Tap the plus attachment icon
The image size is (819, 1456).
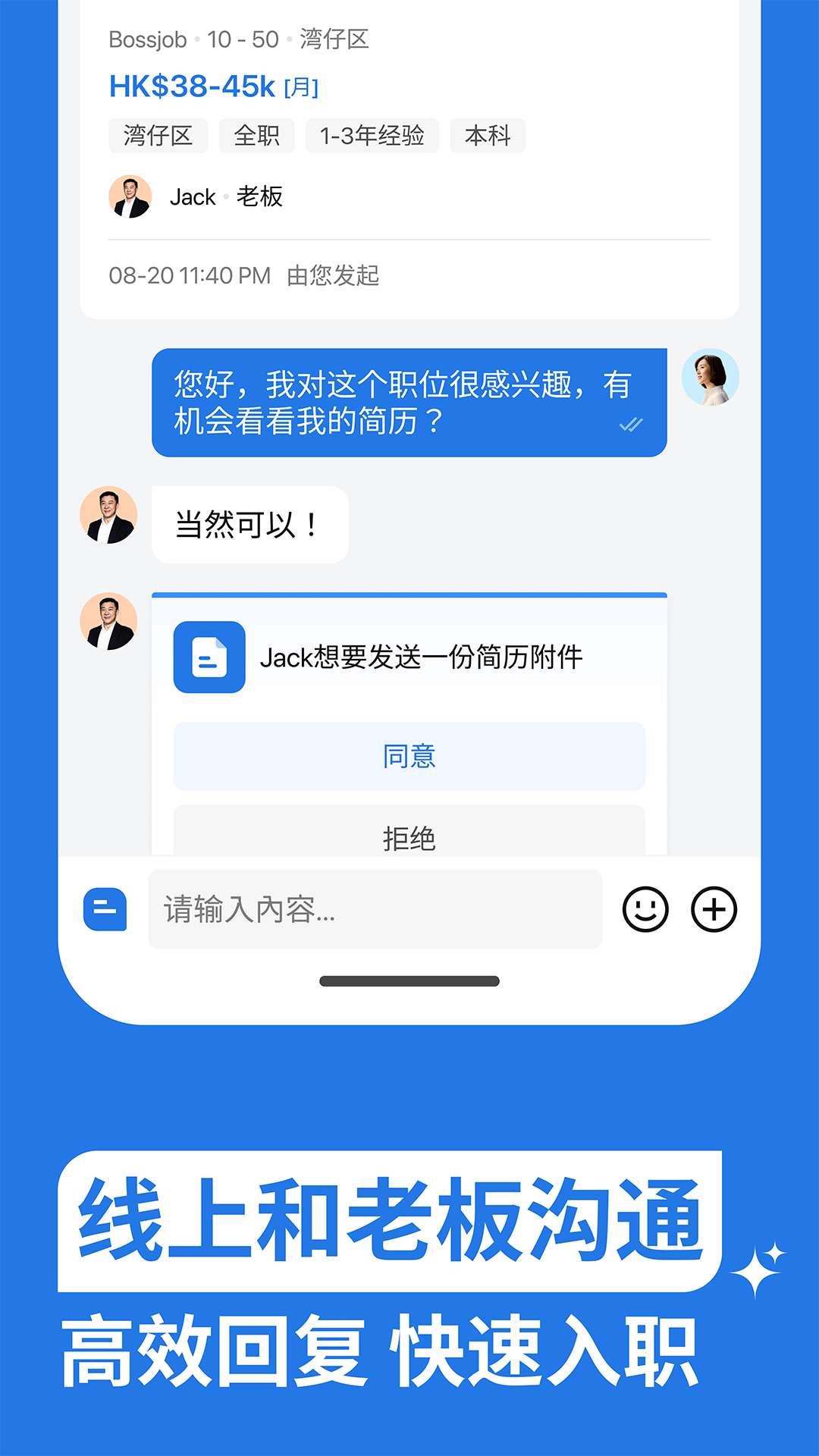[x=711, y=909]
